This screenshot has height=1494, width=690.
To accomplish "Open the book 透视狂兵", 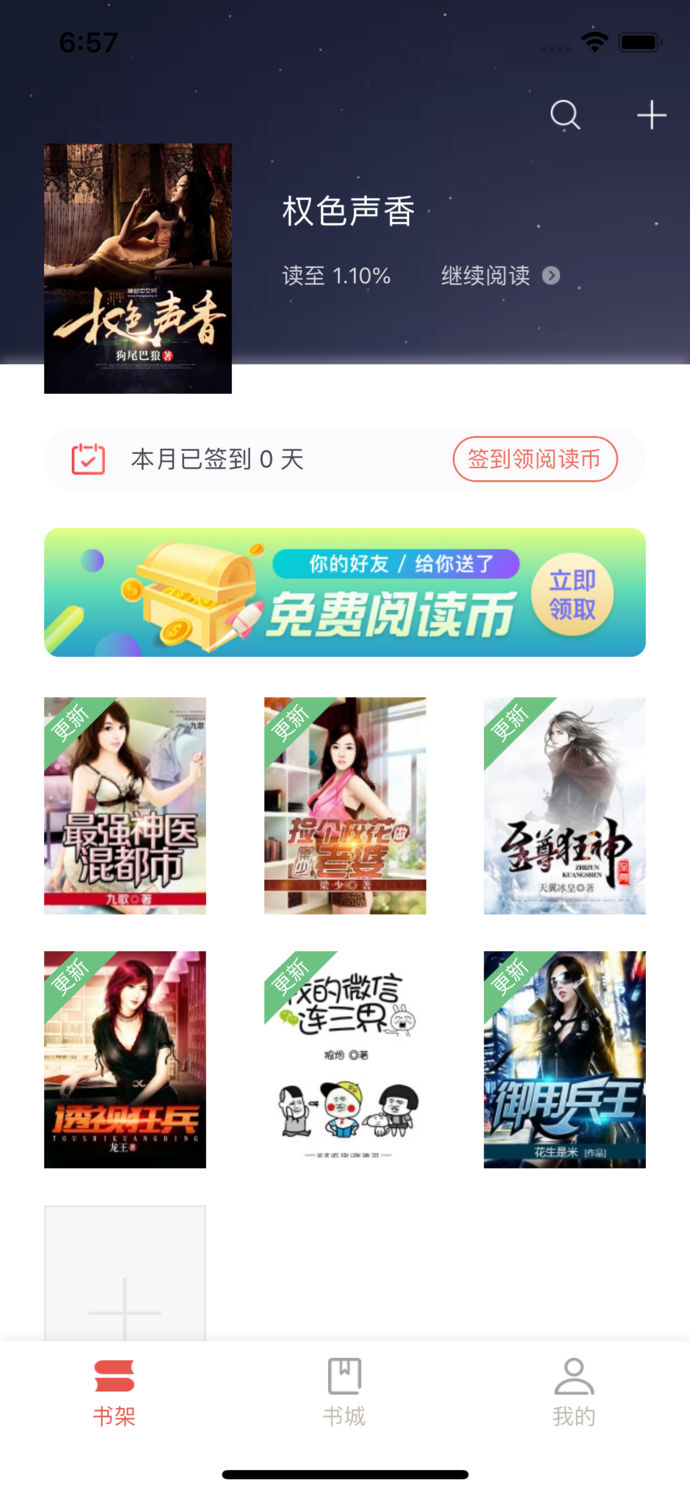I will pos(125,1059).
